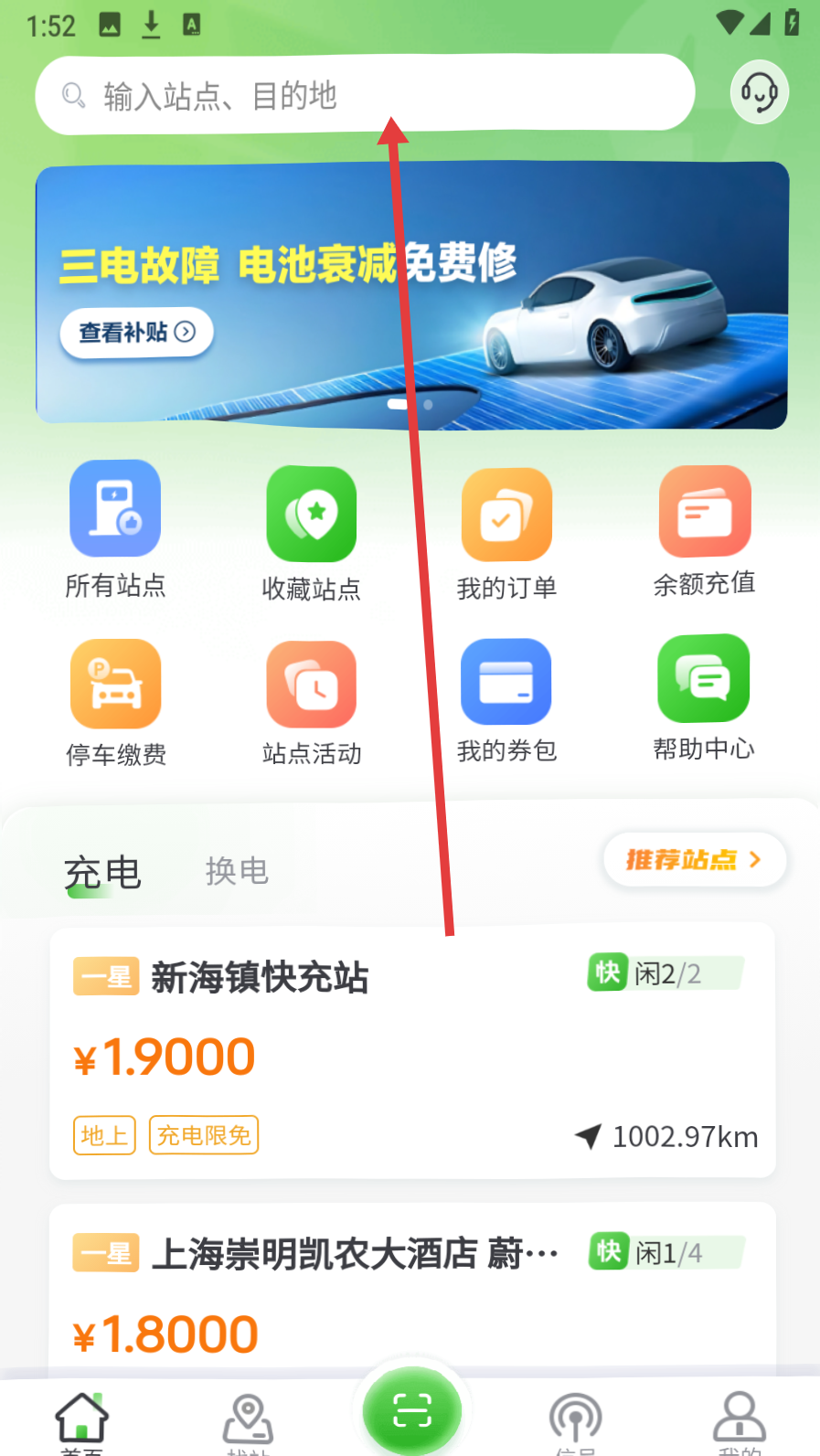Tap the green scan button in the bottom bar
This screenshot has width=820, height=1456.
[x=411, y=1411]
